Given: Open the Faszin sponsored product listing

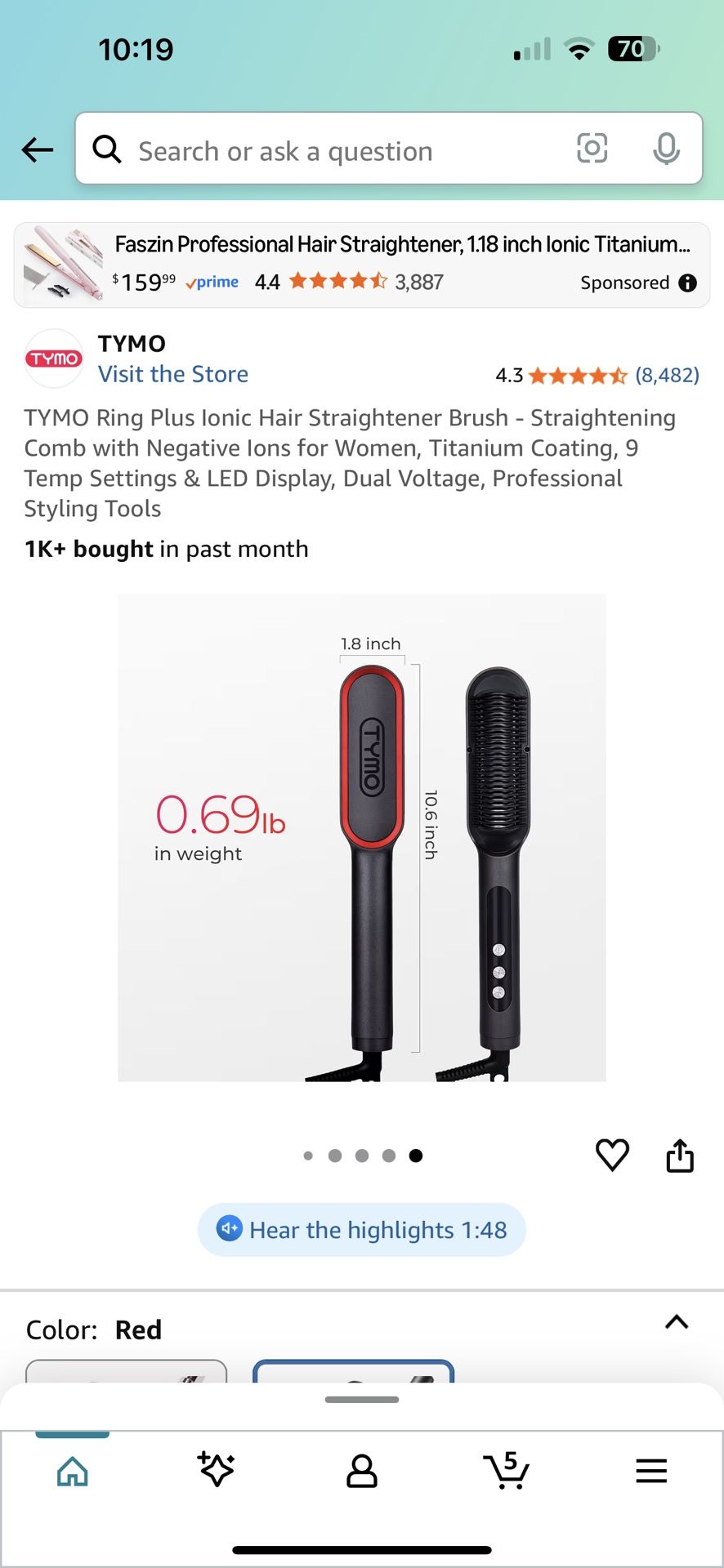Looking at the screenshot, I should click(x=362, y=263).
